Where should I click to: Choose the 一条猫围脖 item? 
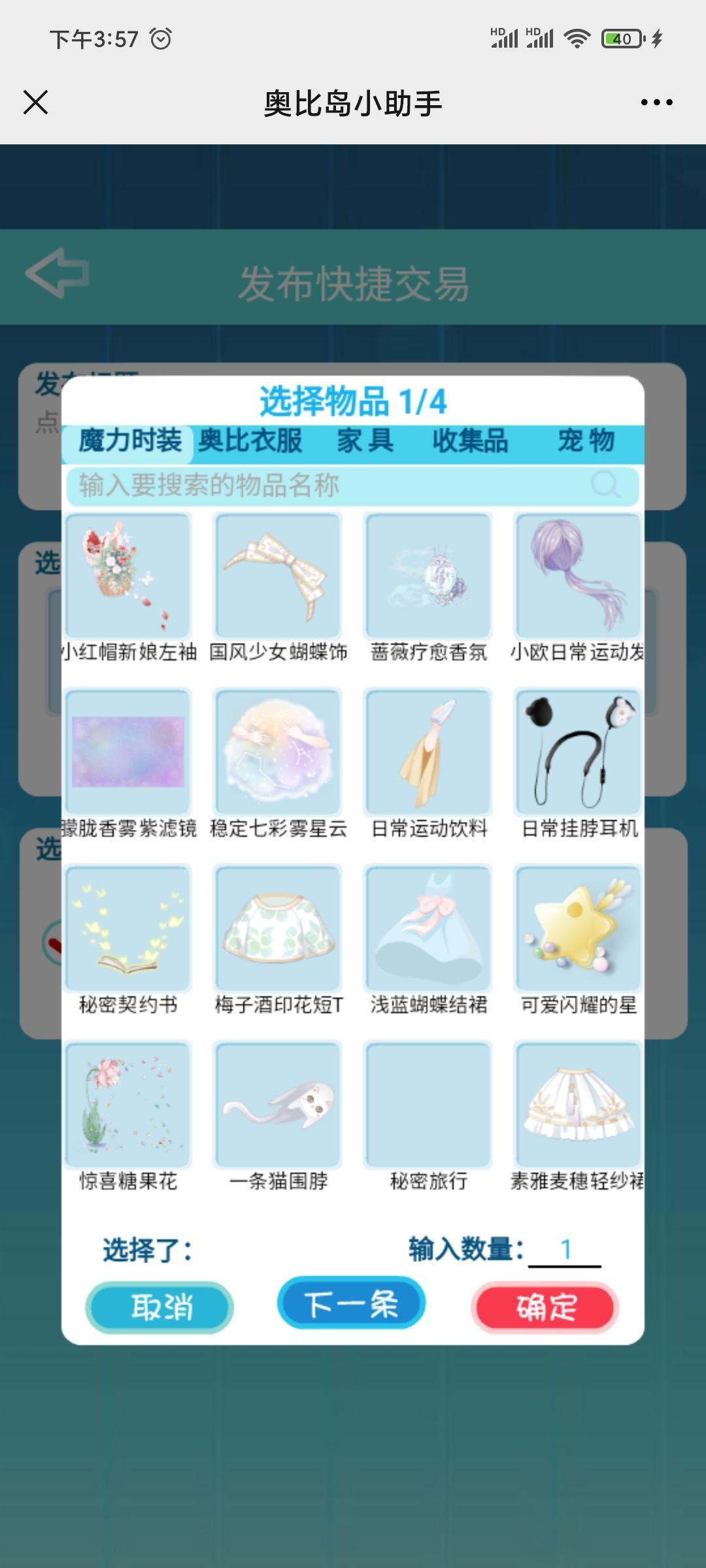pyautogui.click(x=278, y=1105)
